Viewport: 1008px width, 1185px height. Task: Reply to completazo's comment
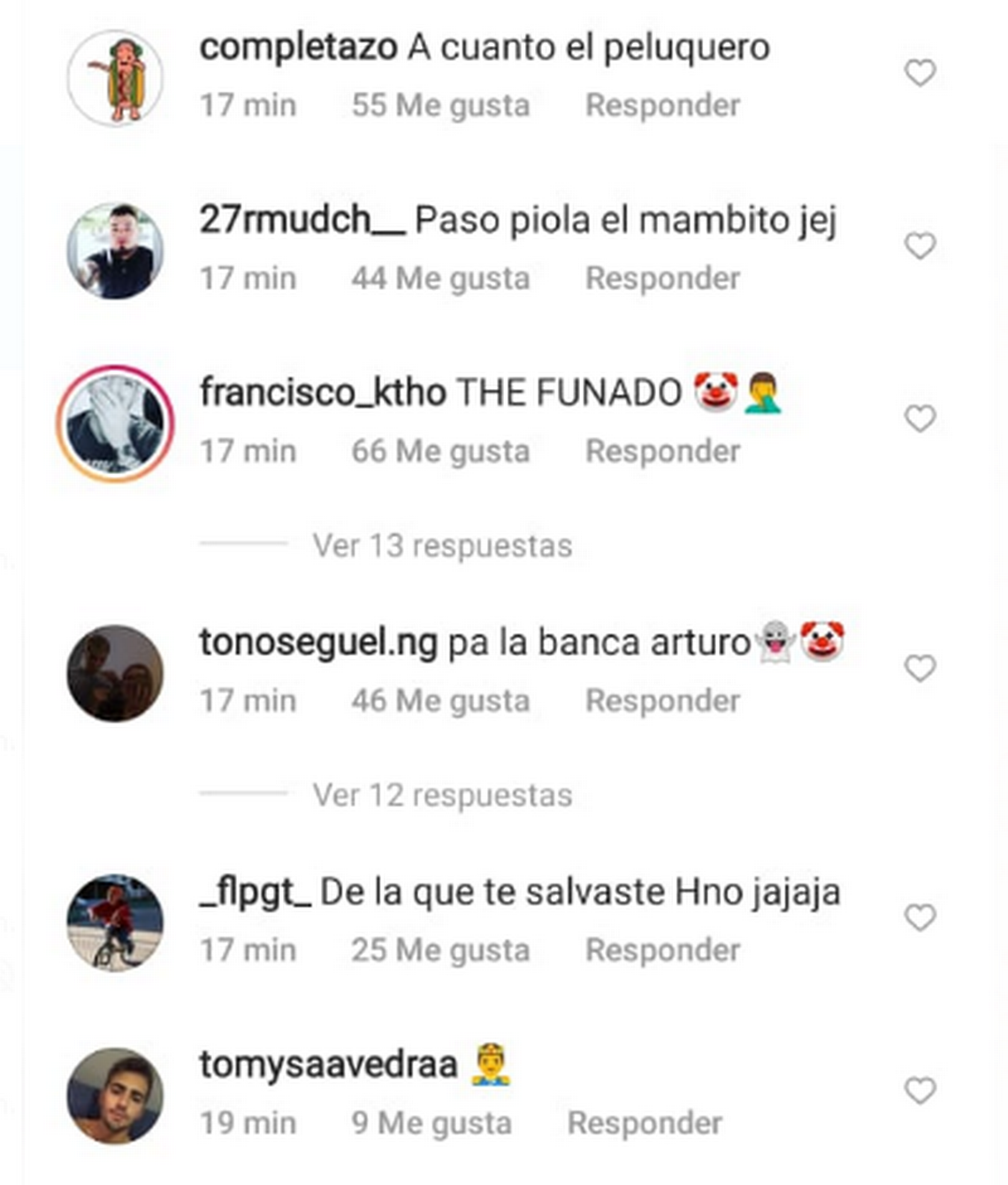click(662, 105)
